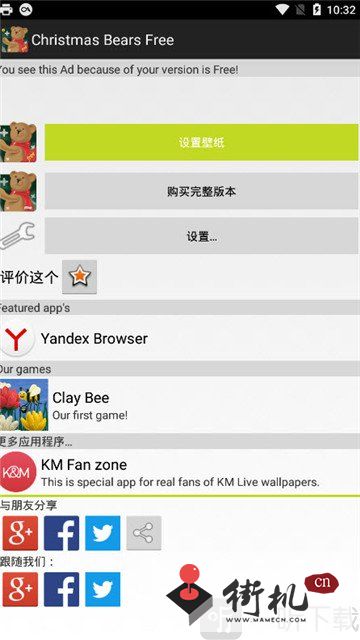The image size is (360, 640).
Task: Share with friends via Facebook
Action: [61, 533]
